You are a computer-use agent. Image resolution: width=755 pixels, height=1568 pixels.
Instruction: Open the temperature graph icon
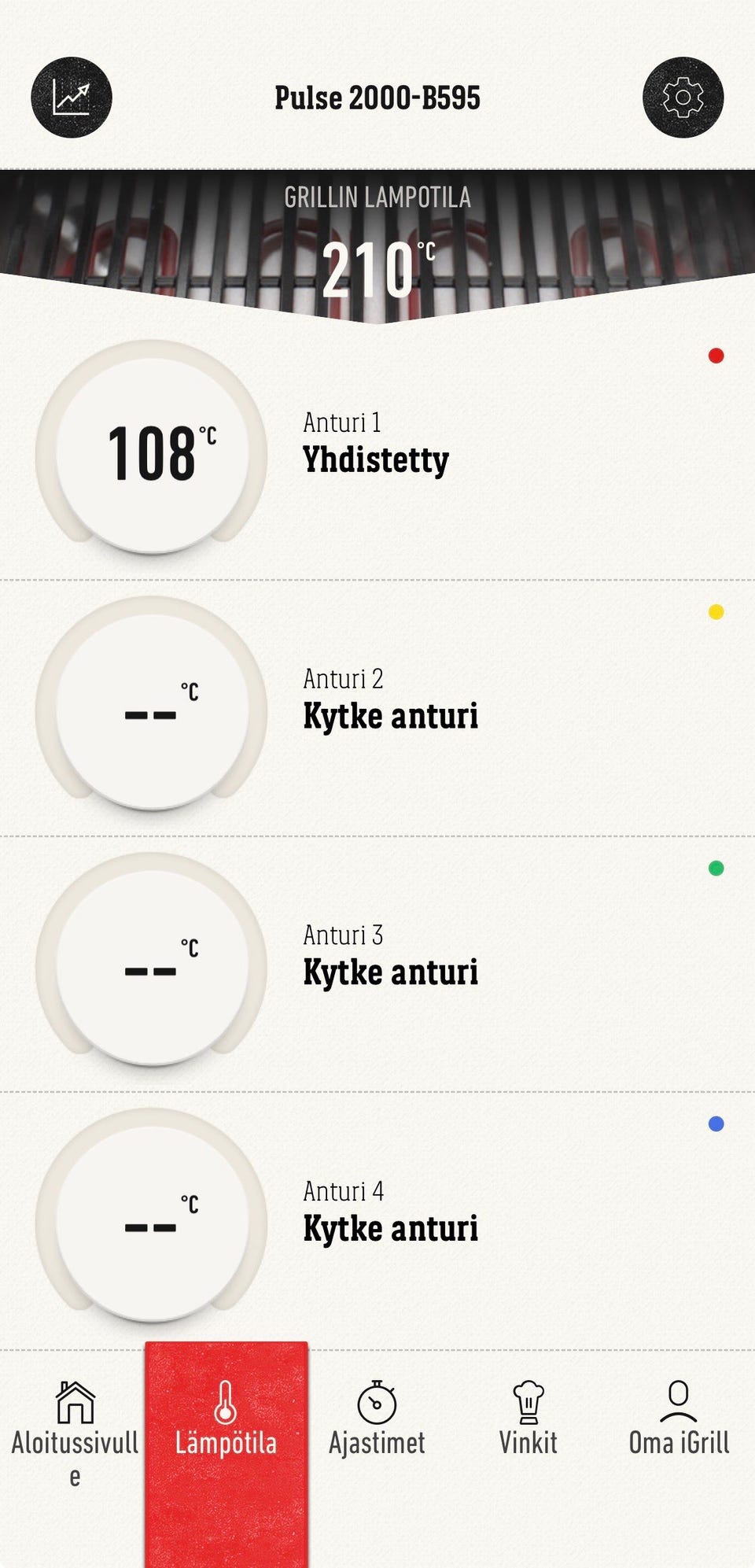point(72,98)
